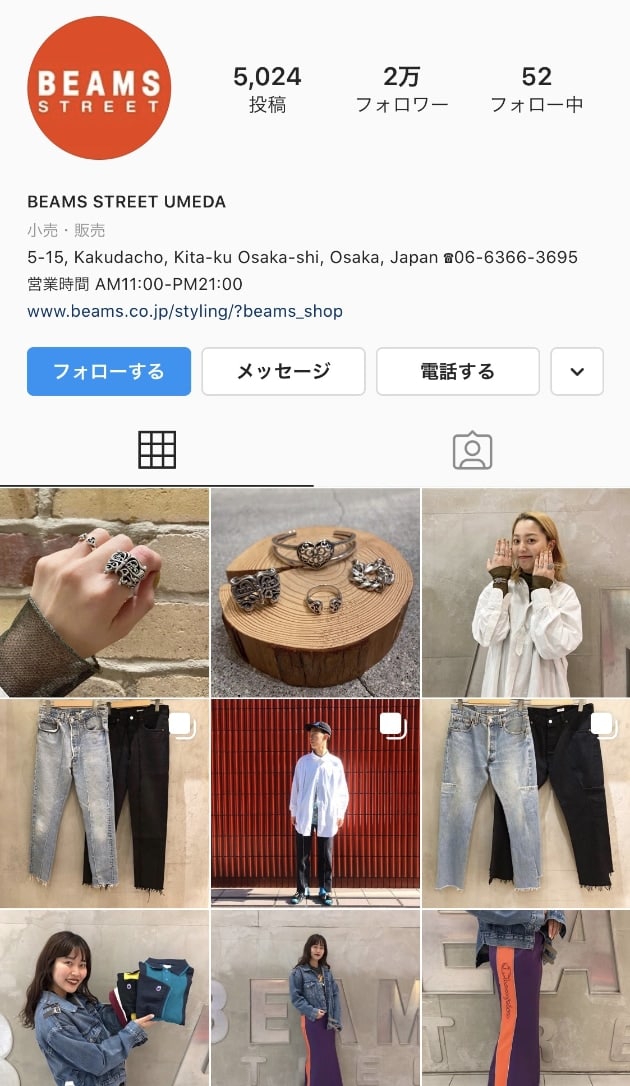Switch to the tagged photos tab

[x=472, y=451]
